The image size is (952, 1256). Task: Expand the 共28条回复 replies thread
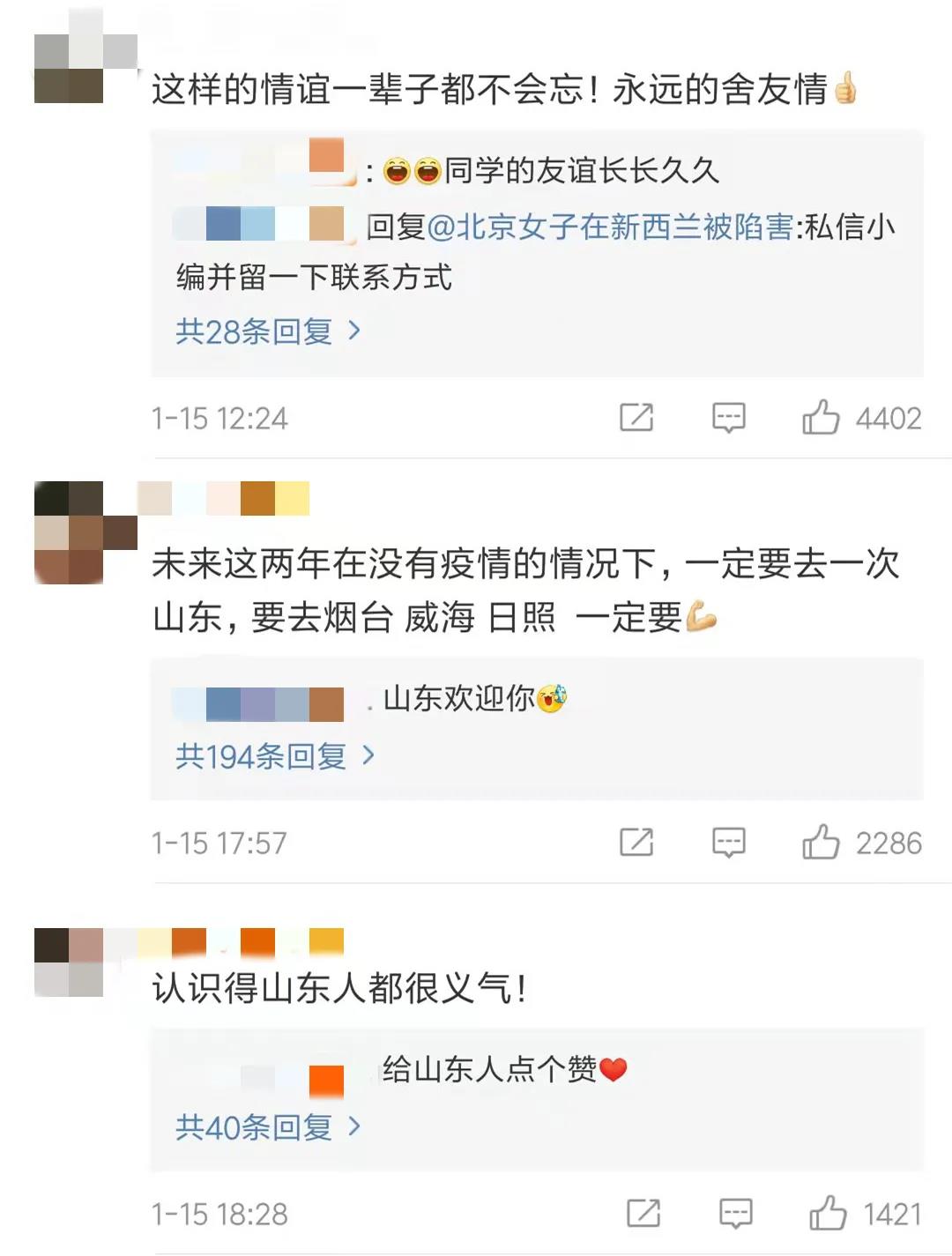click(268, 331)
